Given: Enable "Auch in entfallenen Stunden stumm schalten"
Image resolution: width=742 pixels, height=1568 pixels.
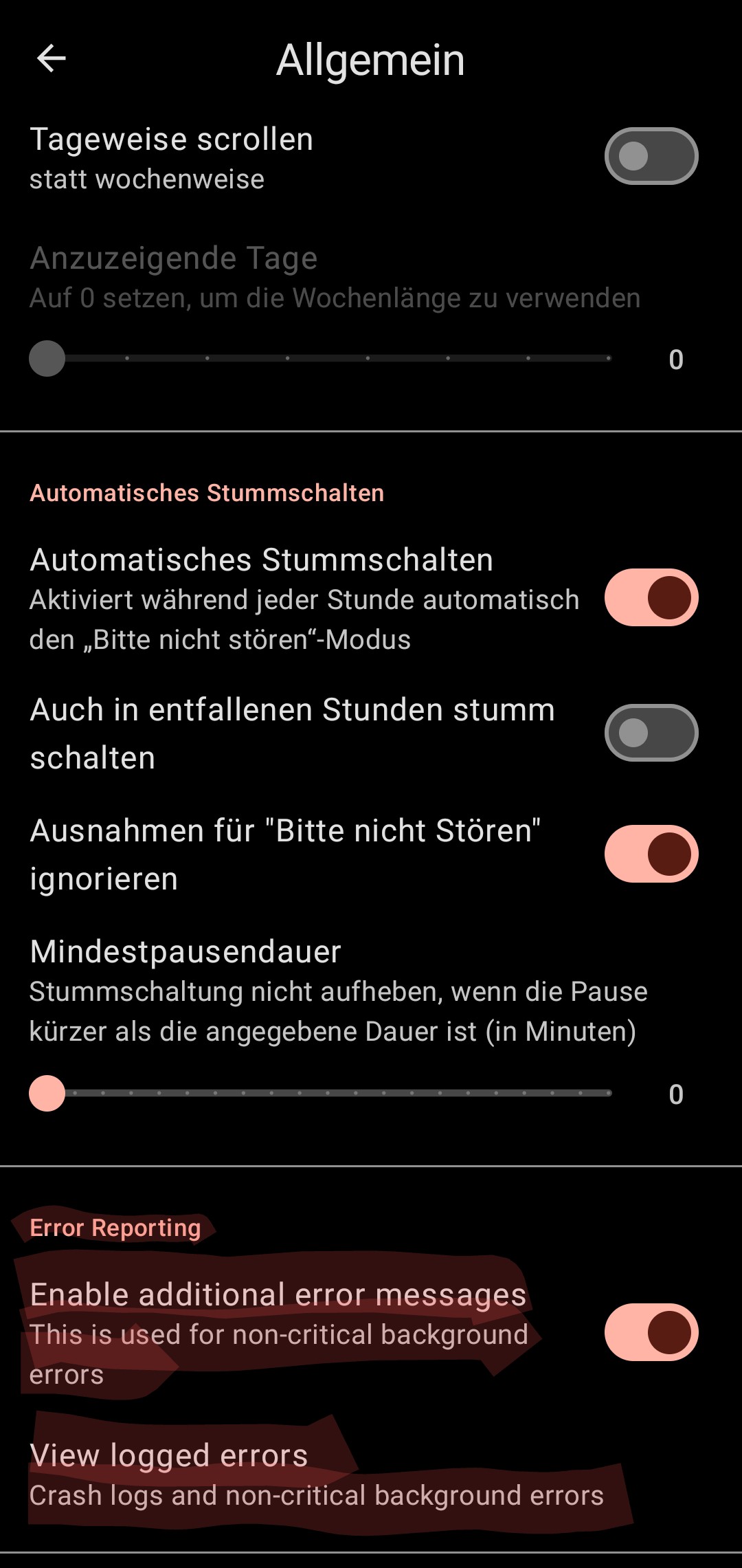Looking at the screenshot, I should click(x=650, y=733).
